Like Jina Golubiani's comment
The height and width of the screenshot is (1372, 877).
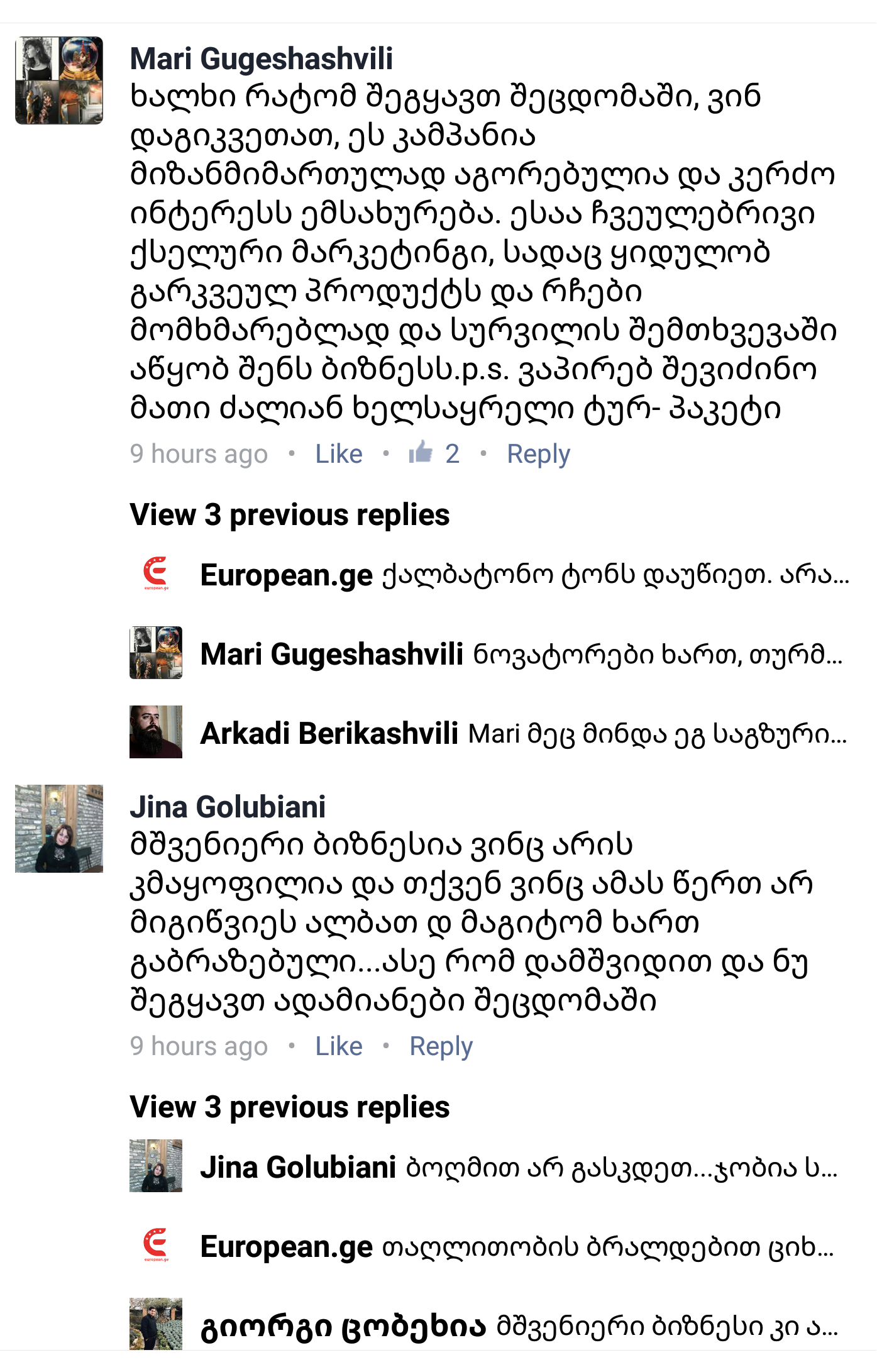click(338, 1046)
